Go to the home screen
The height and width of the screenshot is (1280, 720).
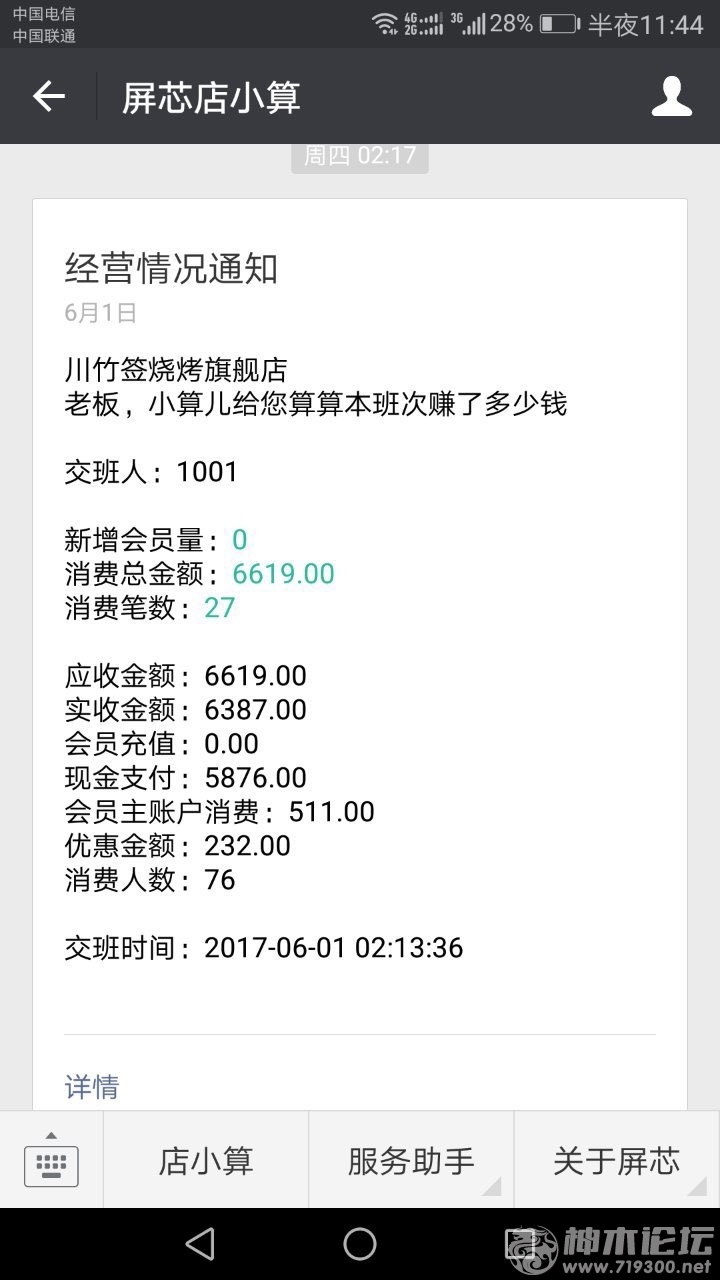coord(360,1244)
